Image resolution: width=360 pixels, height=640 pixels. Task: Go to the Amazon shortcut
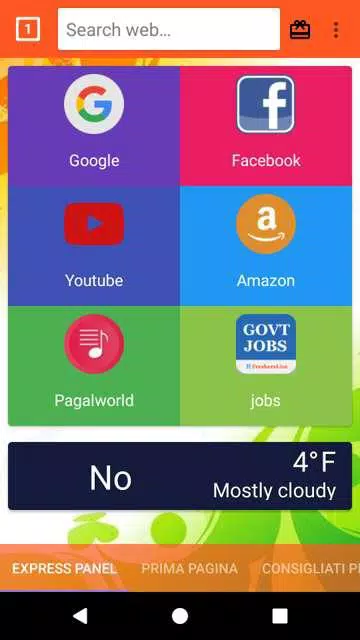tap(266, 246)
